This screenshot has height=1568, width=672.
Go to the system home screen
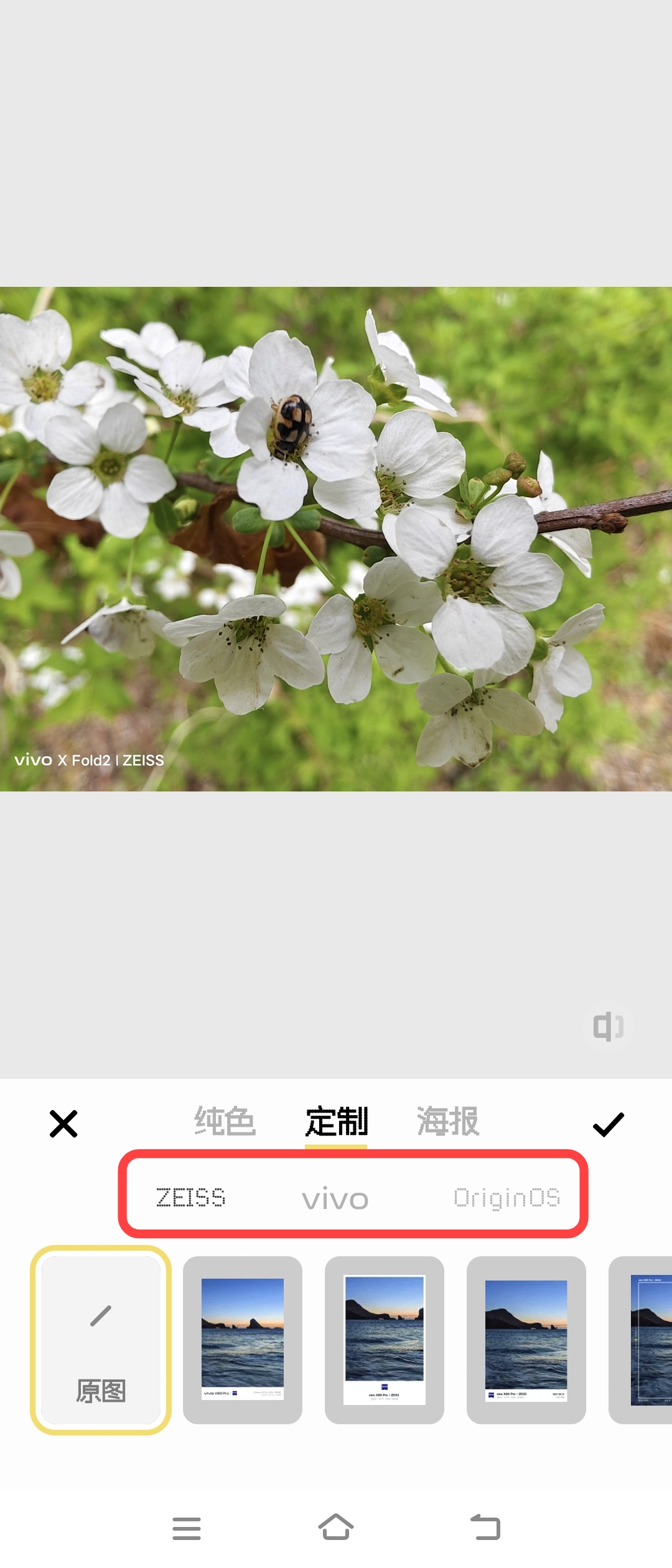pyautogui.click(x=336, y=1528)
